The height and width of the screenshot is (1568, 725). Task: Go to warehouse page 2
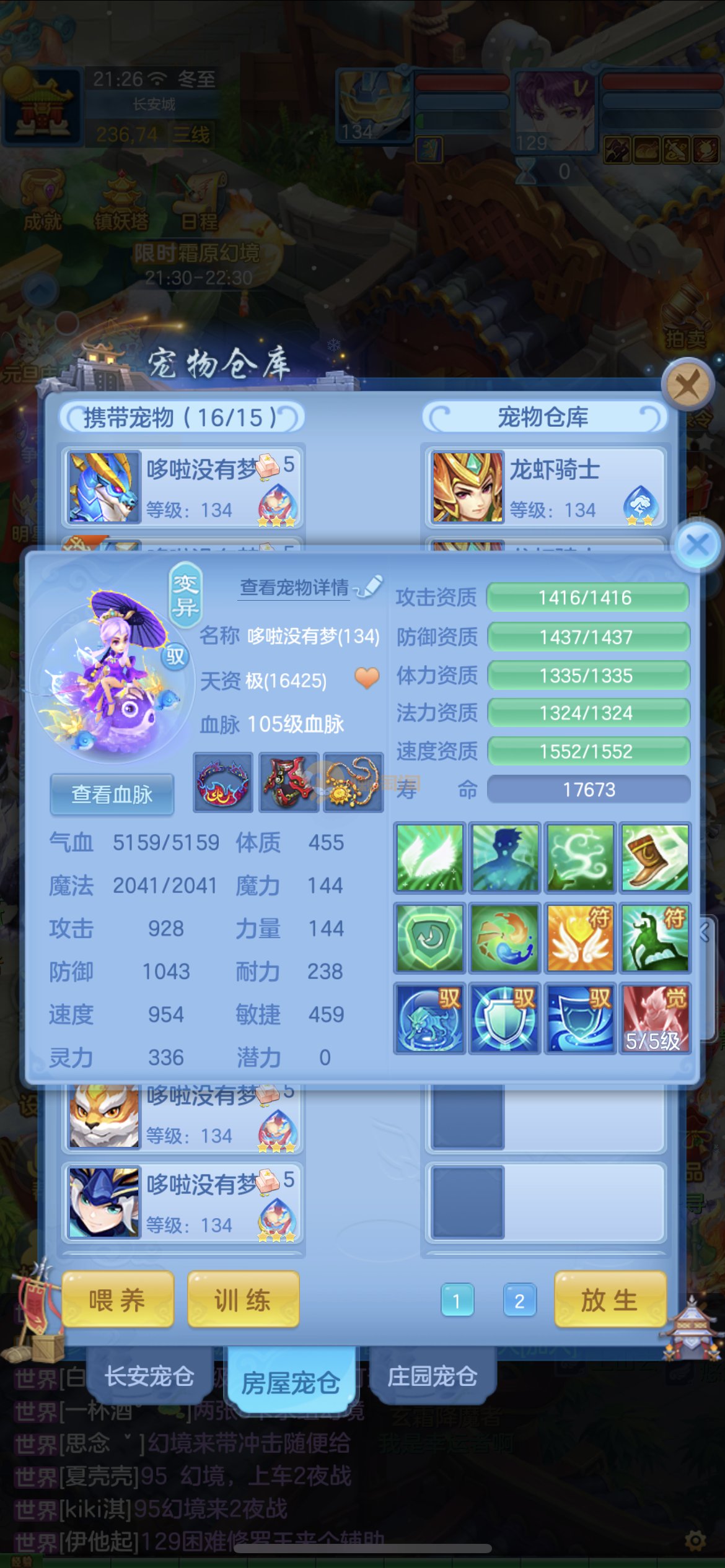coord(519,1300)
